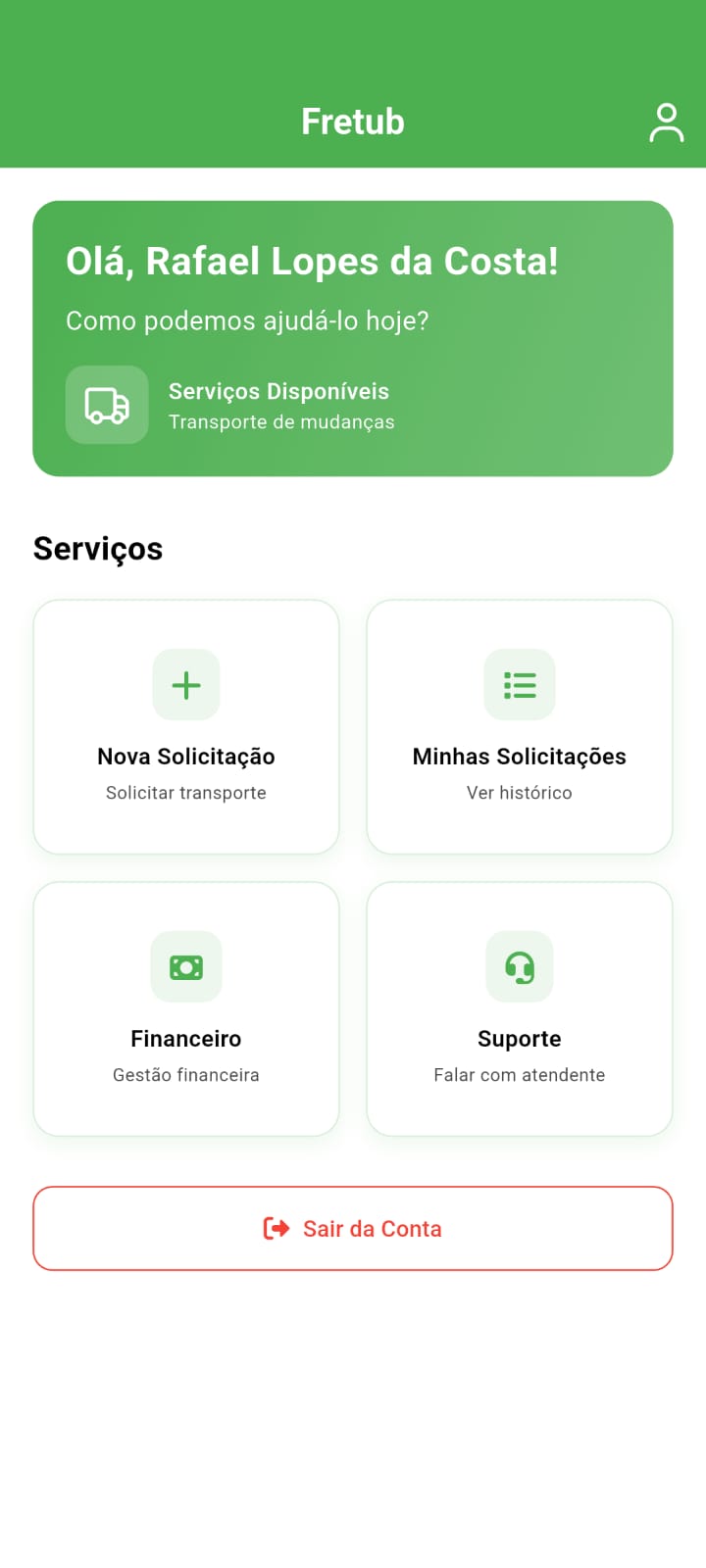This screenshot has height=1568, width=706.
Task: Click the headset icon above Suporte
Action: pos(519,967)
